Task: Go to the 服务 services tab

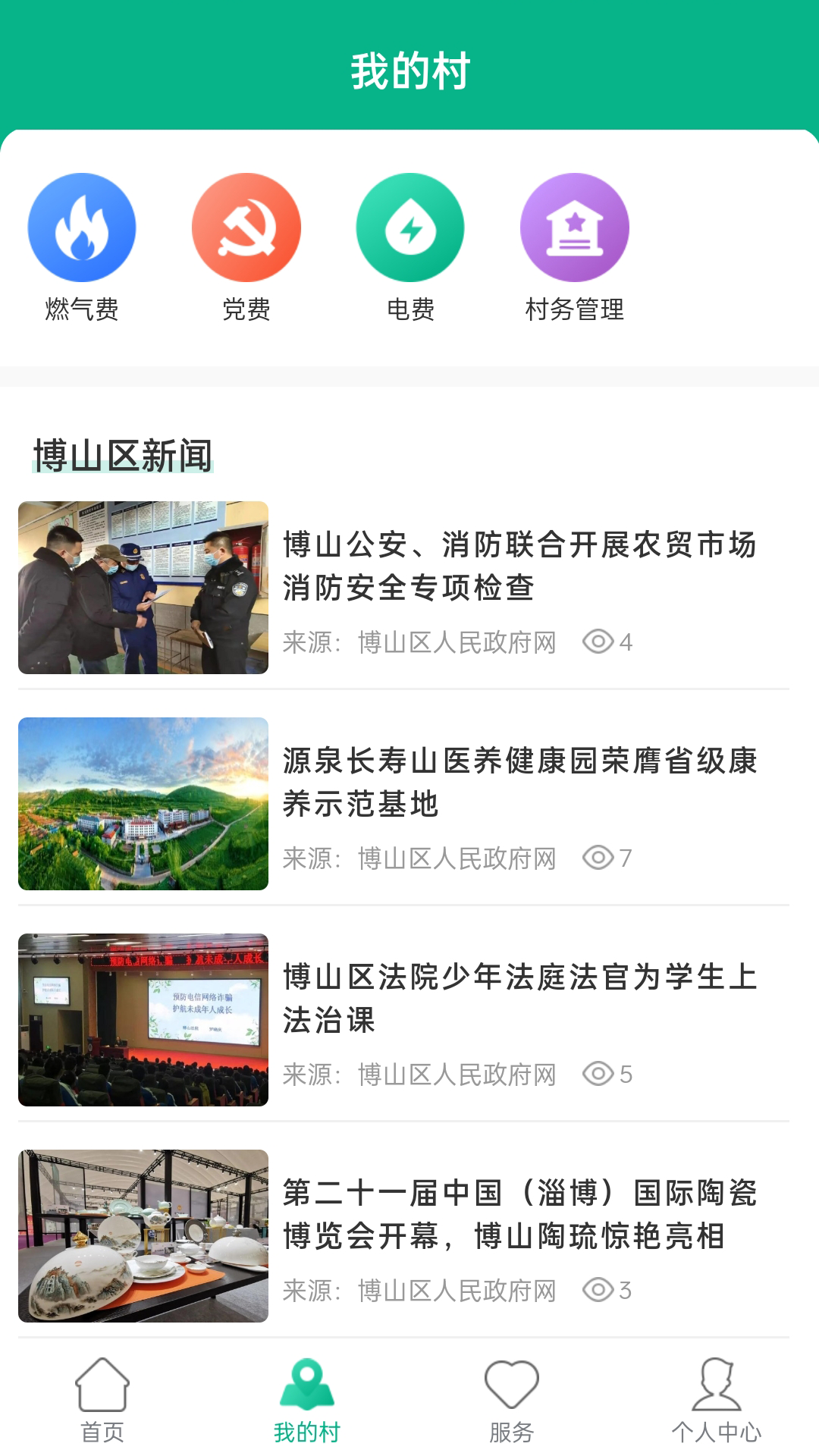Action: [512, 1401]
